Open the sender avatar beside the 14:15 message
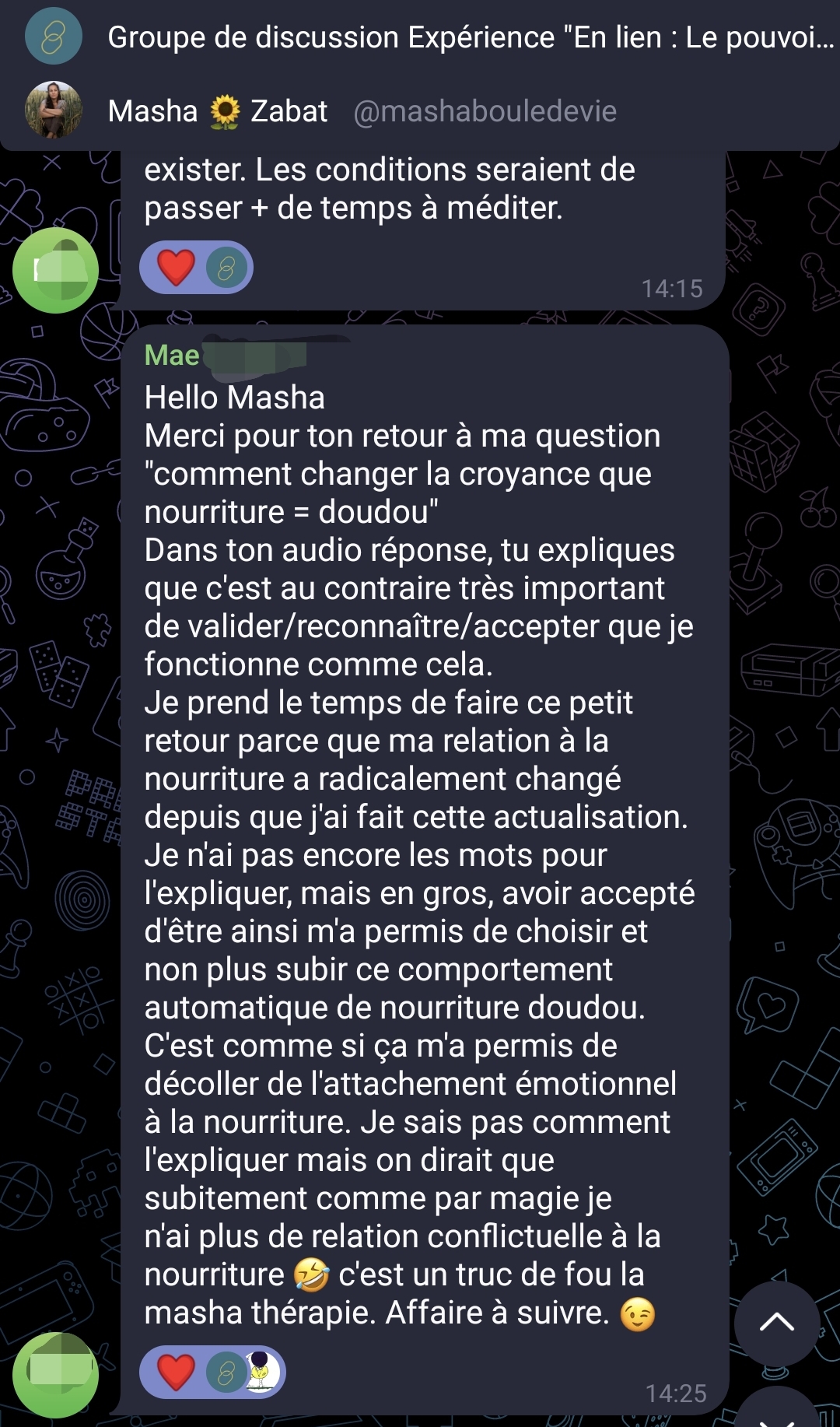Viewport: 840px width, 1427px height. 55,271
